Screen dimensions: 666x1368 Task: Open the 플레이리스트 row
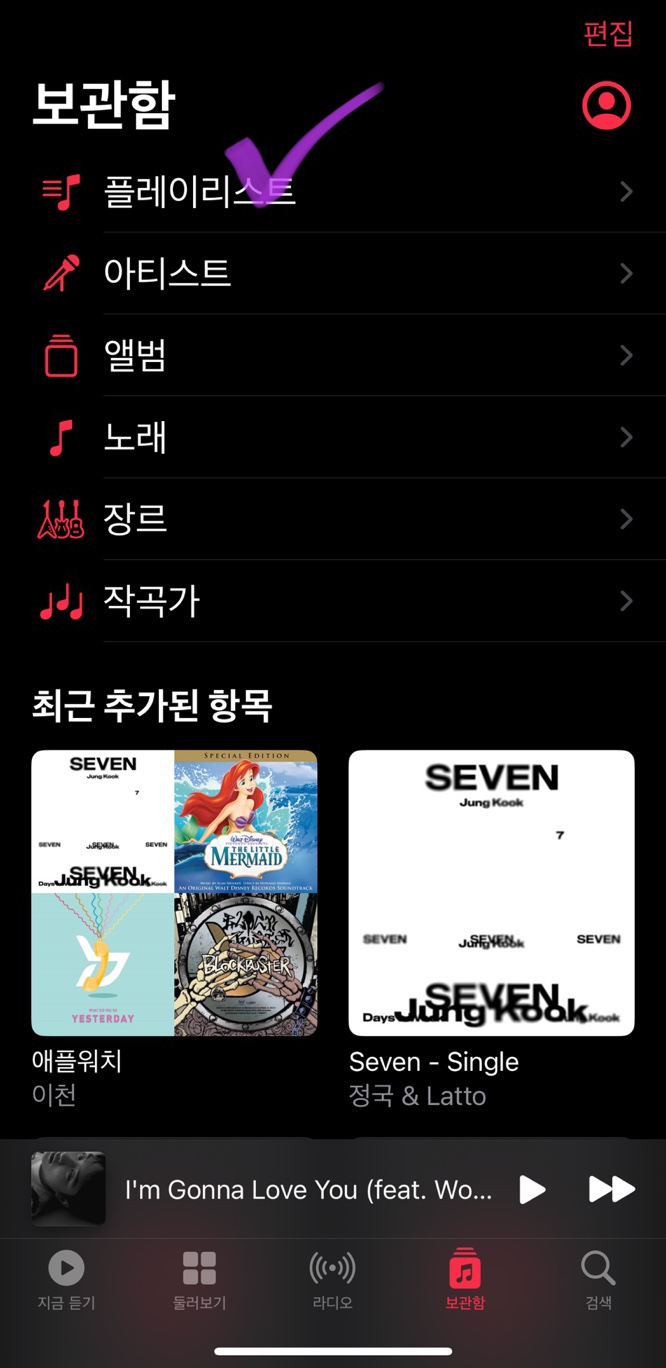point(333,191)
